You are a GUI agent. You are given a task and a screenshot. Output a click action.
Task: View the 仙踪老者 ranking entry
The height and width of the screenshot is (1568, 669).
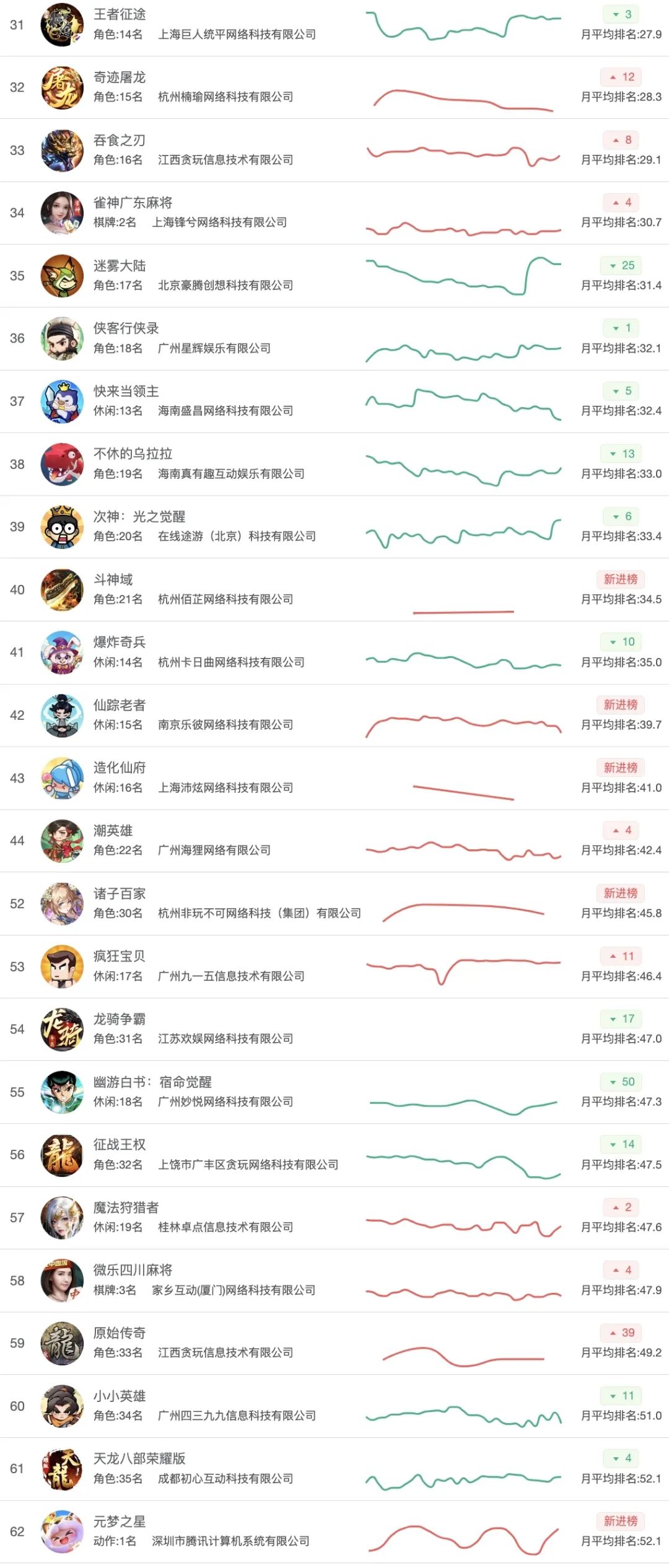[x=120, y=705]
